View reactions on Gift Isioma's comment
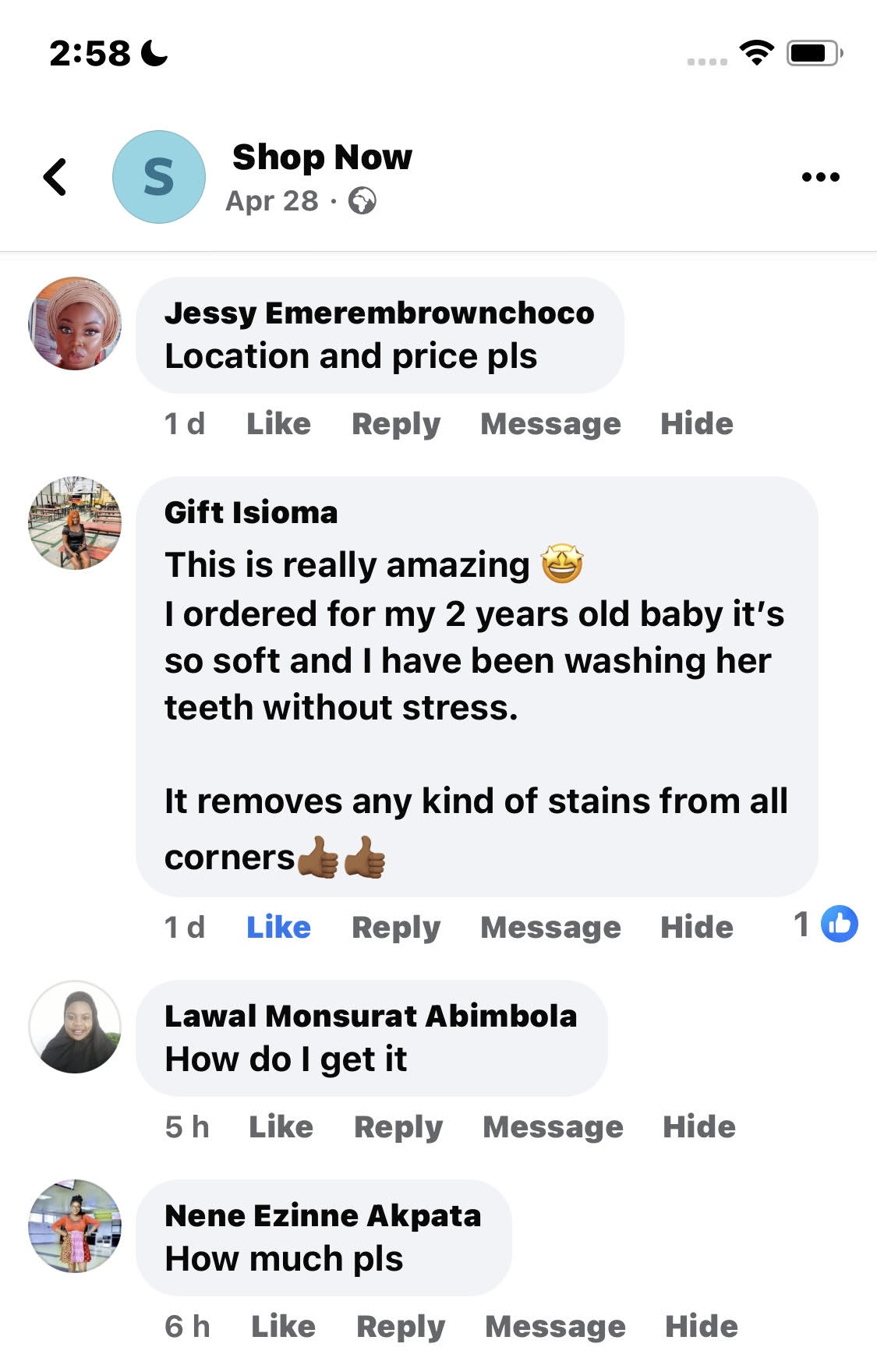This screenshot has height=1372, width=877. (826, 925)
